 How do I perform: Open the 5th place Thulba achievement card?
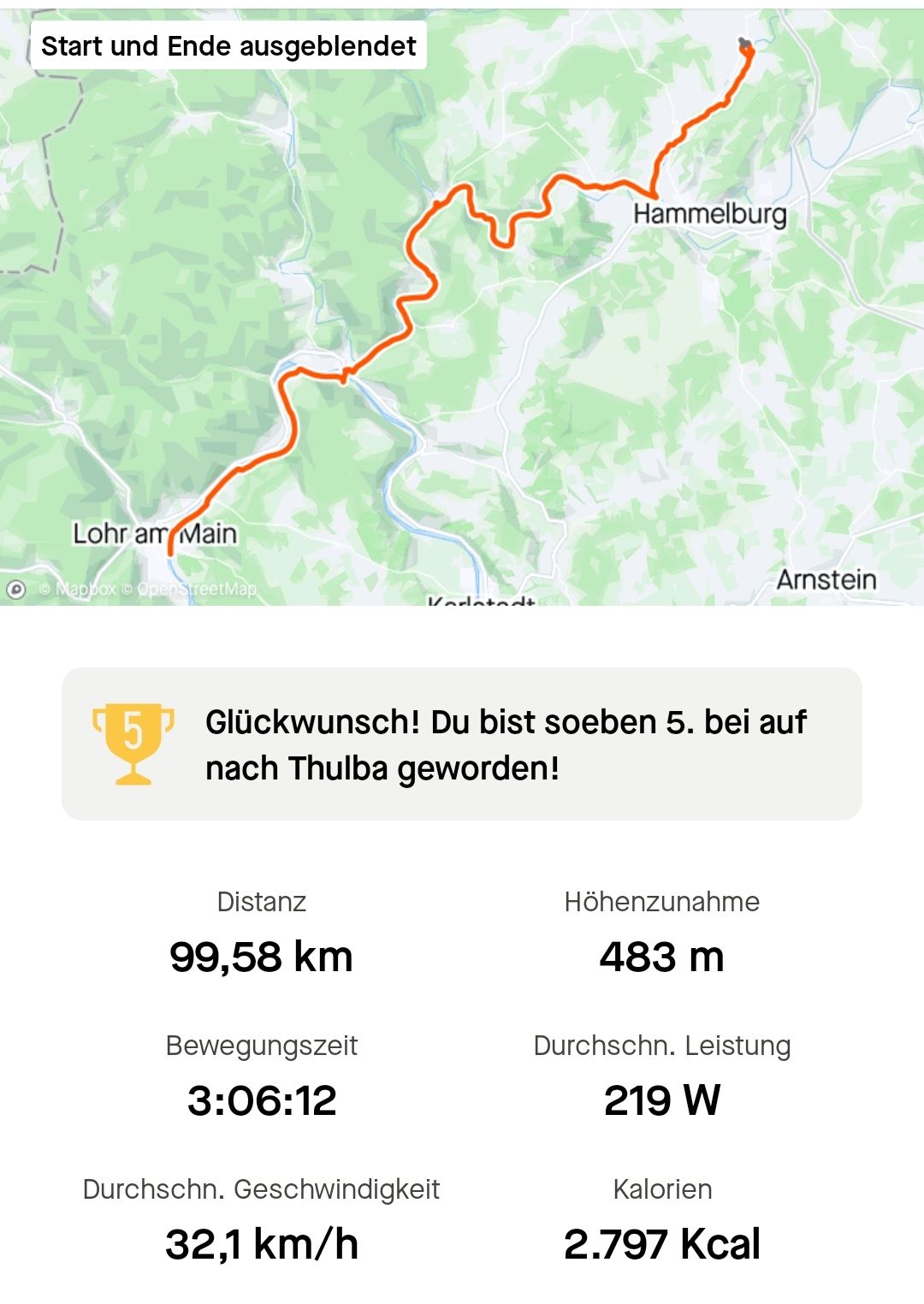tap(462, 744)
